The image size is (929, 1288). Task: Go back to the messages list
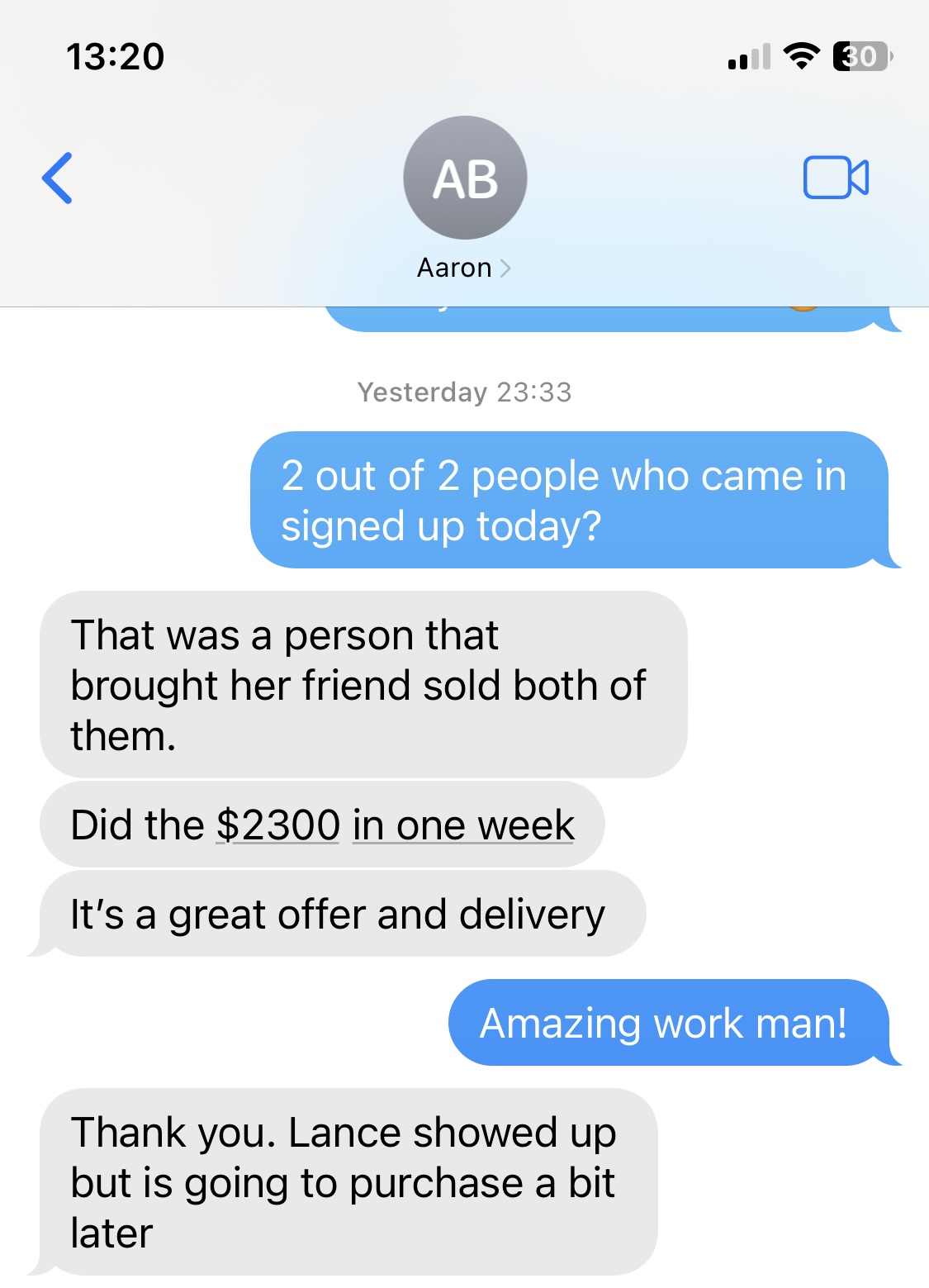pos(57,178)
